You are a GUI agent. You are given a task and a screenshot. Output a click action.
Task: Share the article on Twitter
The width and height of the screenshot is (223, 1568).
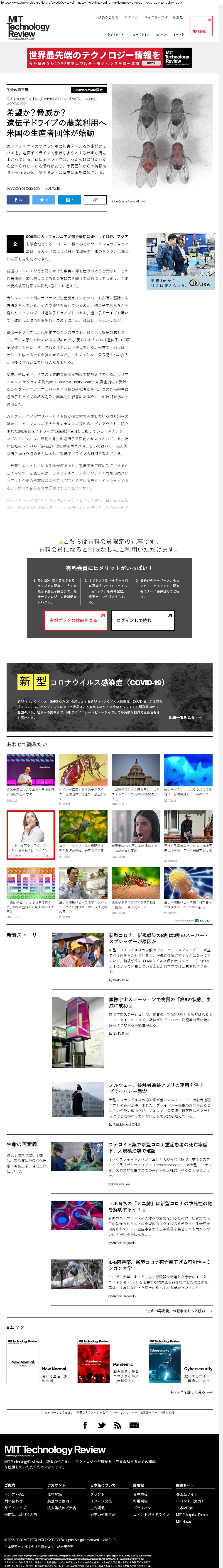44,200
